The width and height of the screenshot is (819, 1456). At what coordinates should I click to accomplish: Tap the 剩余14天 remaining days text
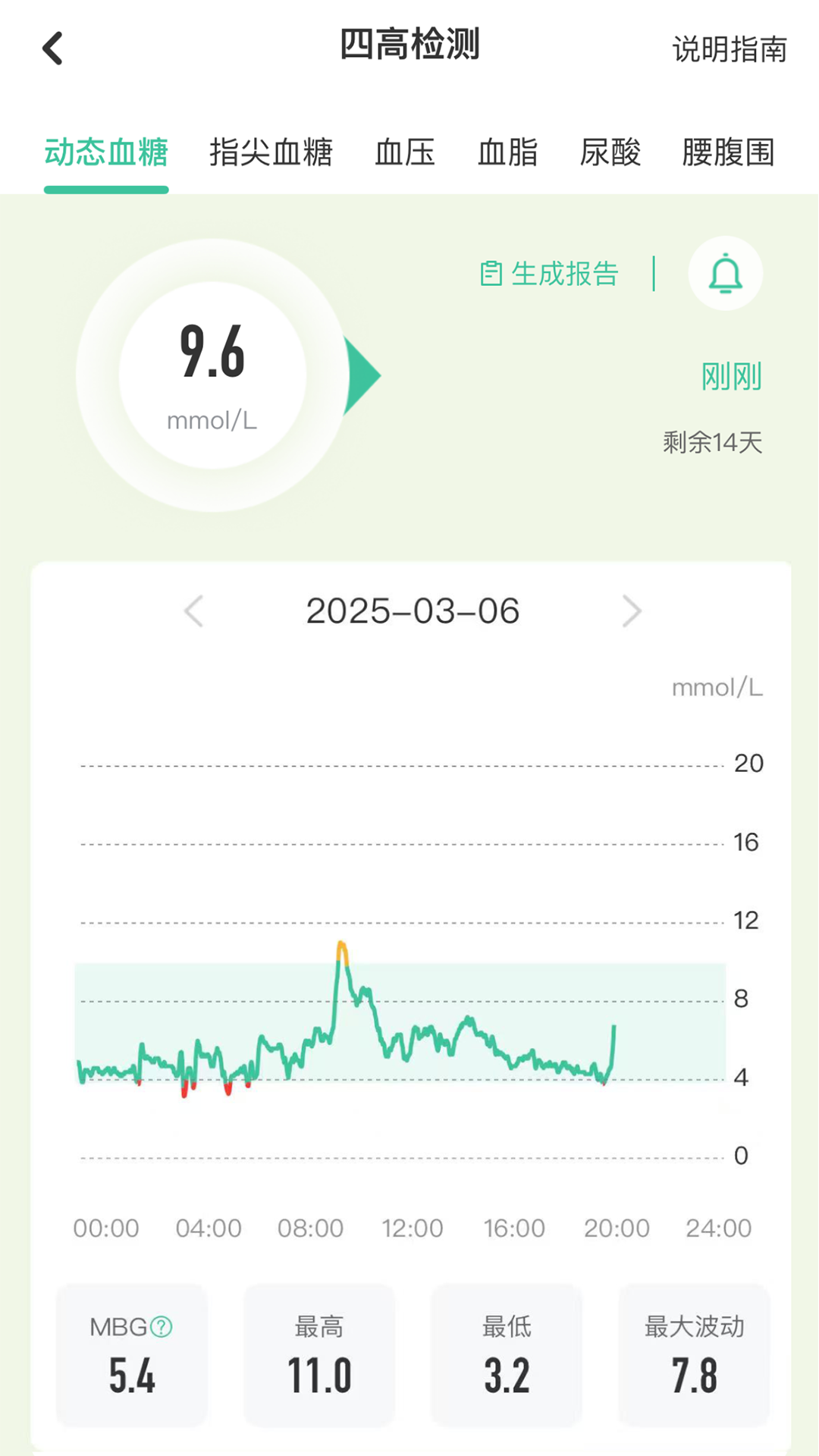coord(711,442)
